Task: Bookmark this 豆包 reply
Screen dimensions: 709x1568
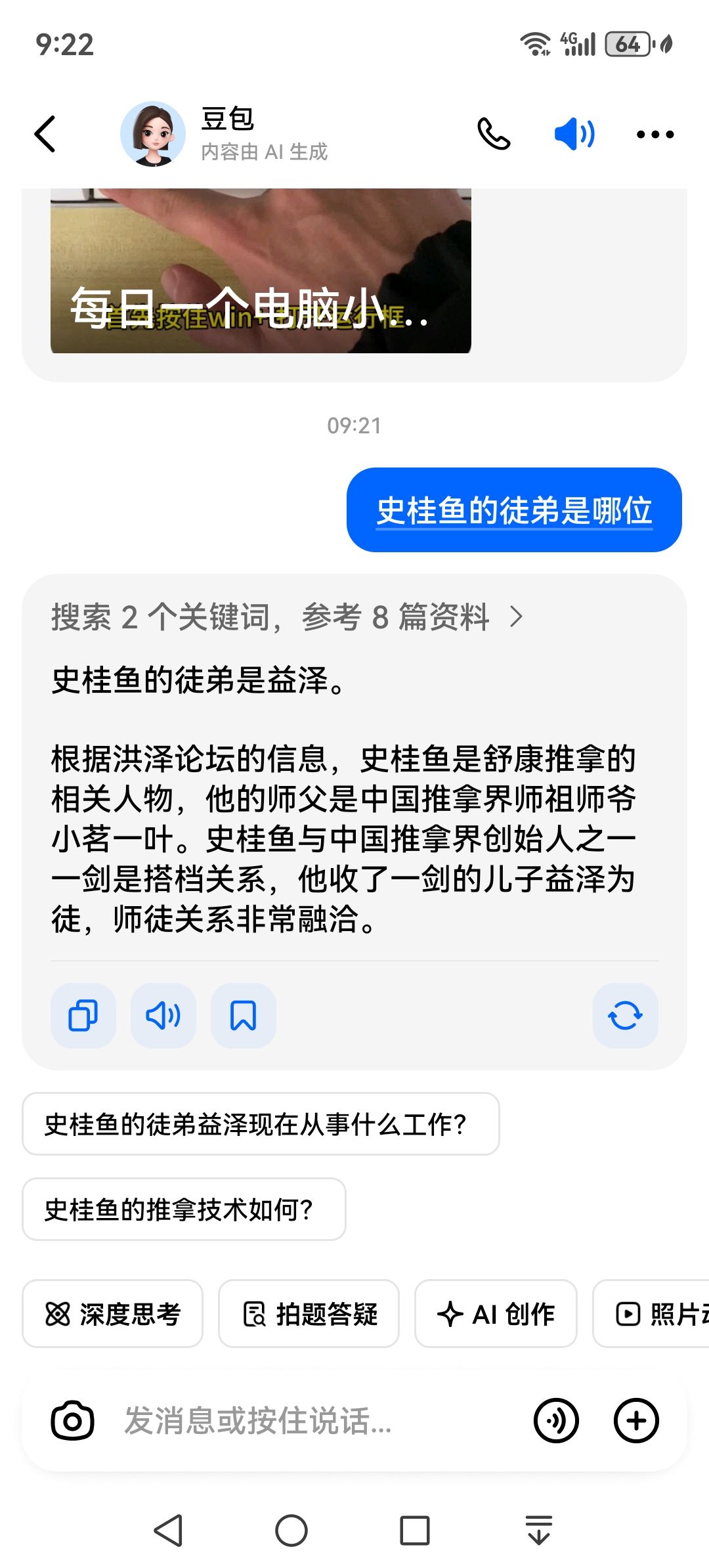Action: pos(243,1016)
